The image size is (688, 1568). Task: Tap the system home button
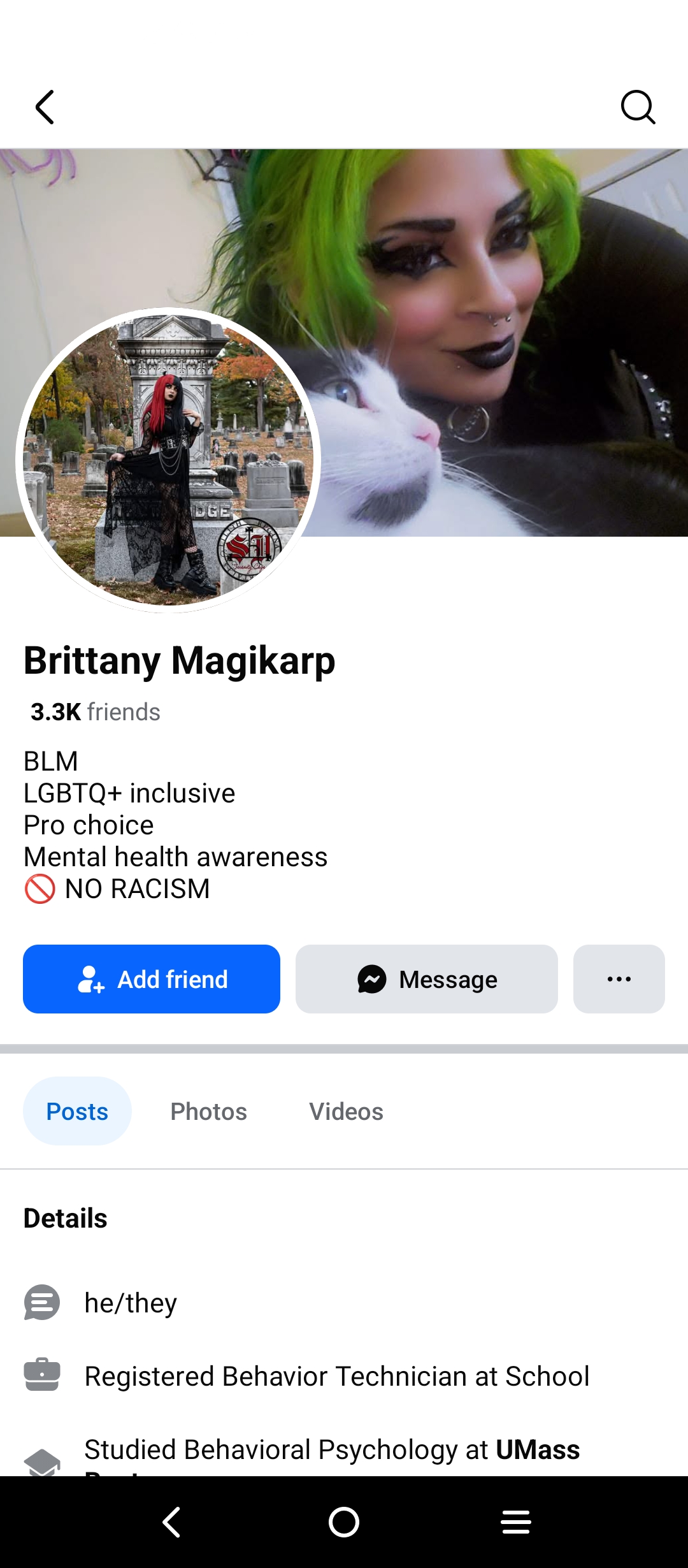tap(344, 1522)
